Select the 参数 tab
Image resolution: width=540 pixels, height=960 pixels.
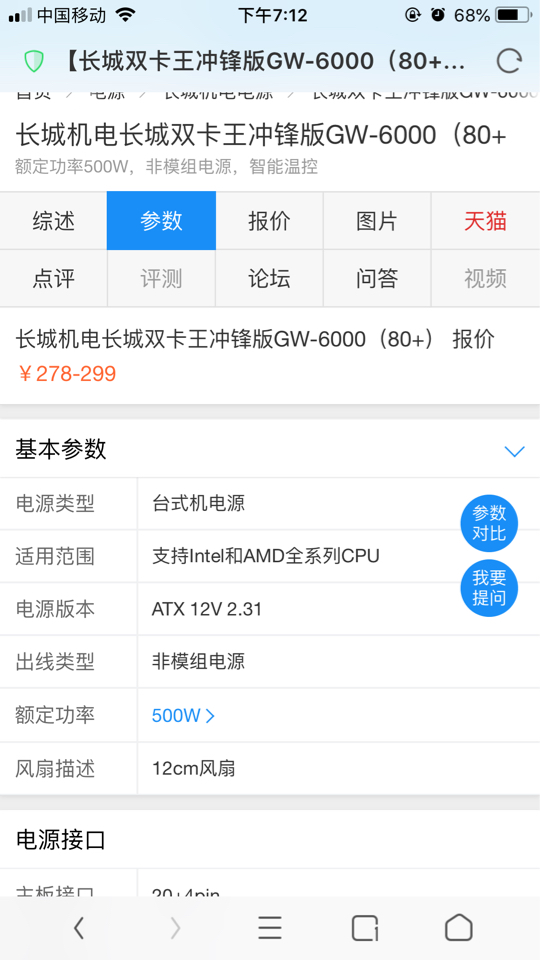pos(161,221)
